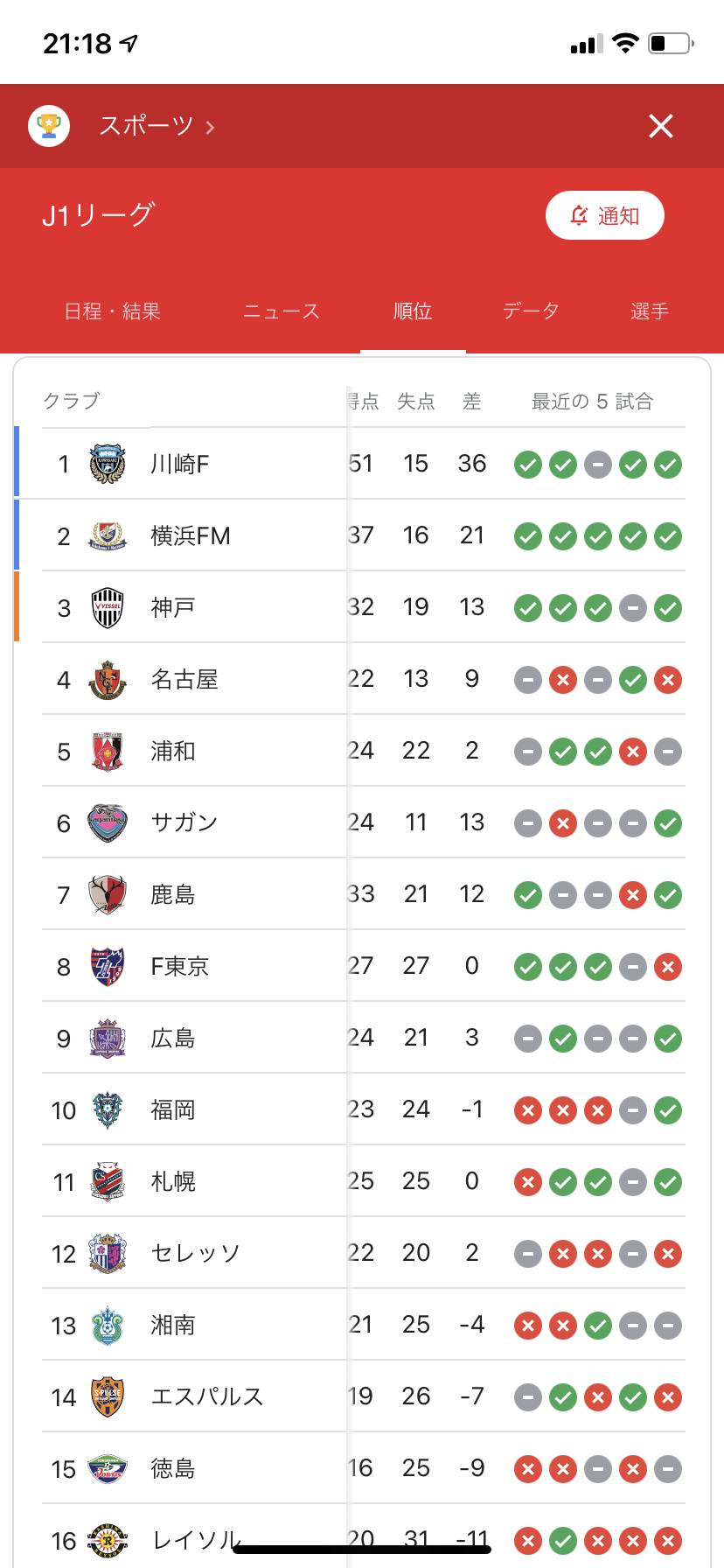
Task: Switch to the 選手 tab
Action: 650,311
